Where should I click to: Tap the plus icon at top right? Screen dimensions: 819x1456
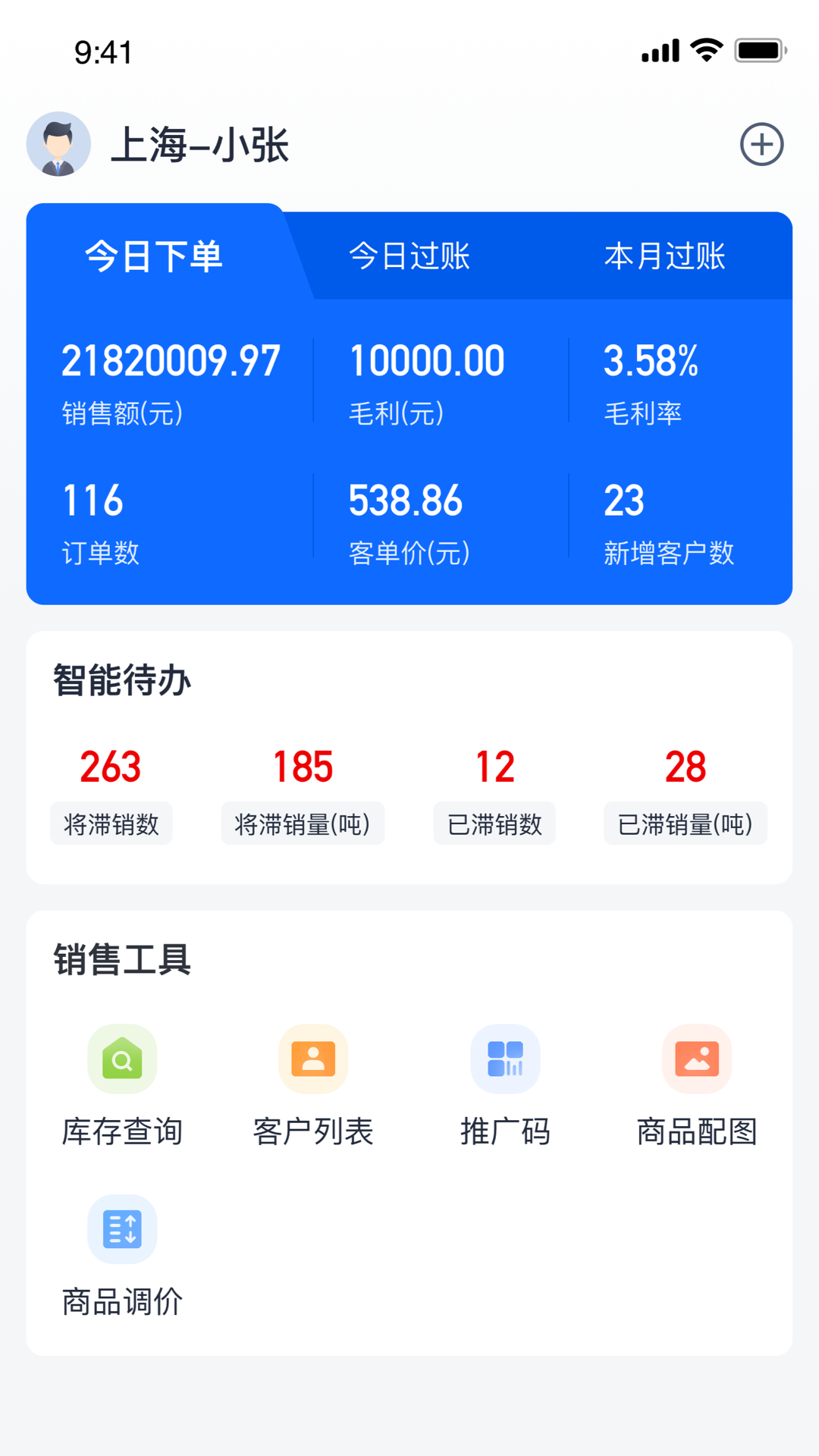(761, 144)
